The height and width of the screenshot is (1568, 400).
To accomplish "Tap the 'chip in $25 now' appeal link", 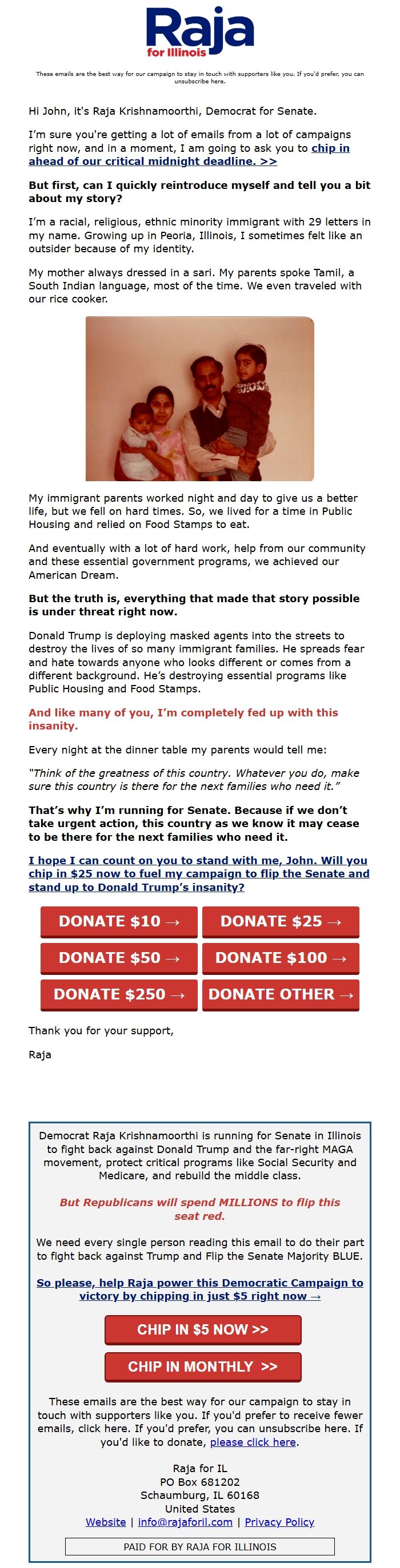I will [x=199, y=873].
